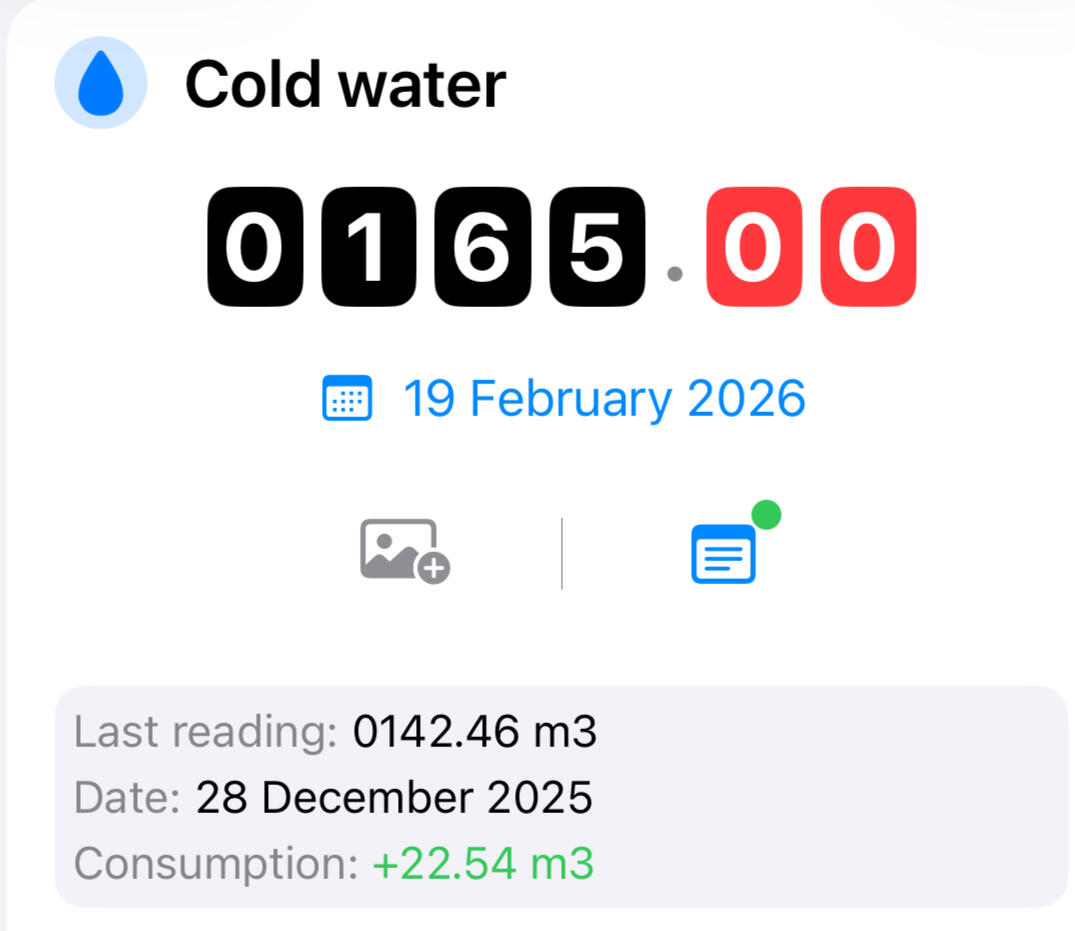The height and width of the screenshot is (931, 1075).
Task: Edit the 0165.00 meter reading digits
Action: [561, 247]
